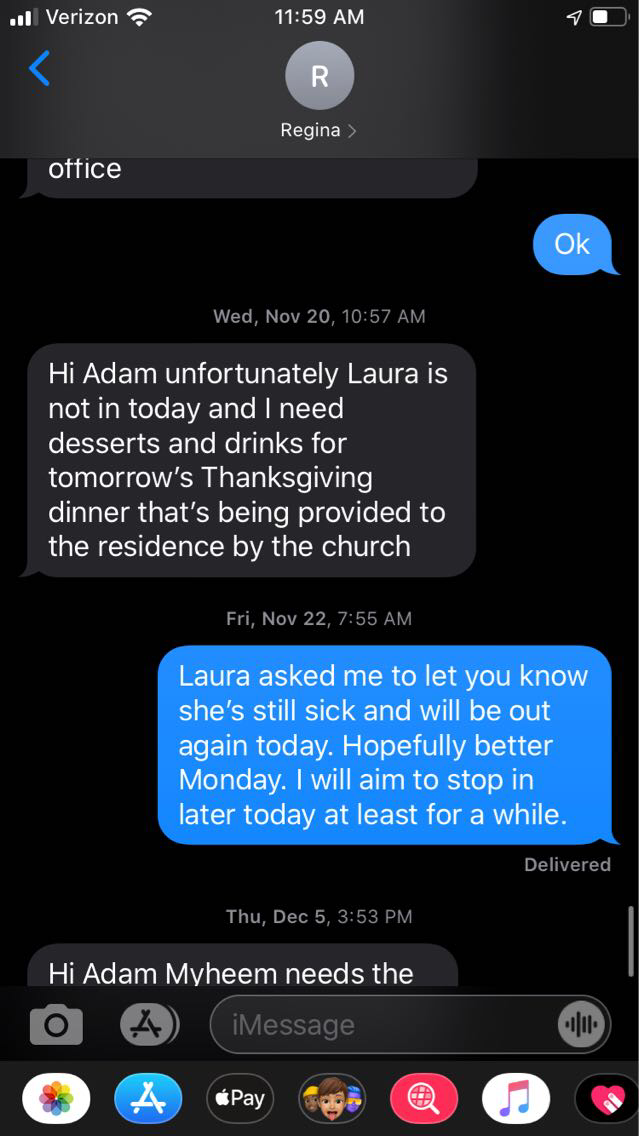
Task: Open the camera to send a photo
Action: [x=55, y=1025]
